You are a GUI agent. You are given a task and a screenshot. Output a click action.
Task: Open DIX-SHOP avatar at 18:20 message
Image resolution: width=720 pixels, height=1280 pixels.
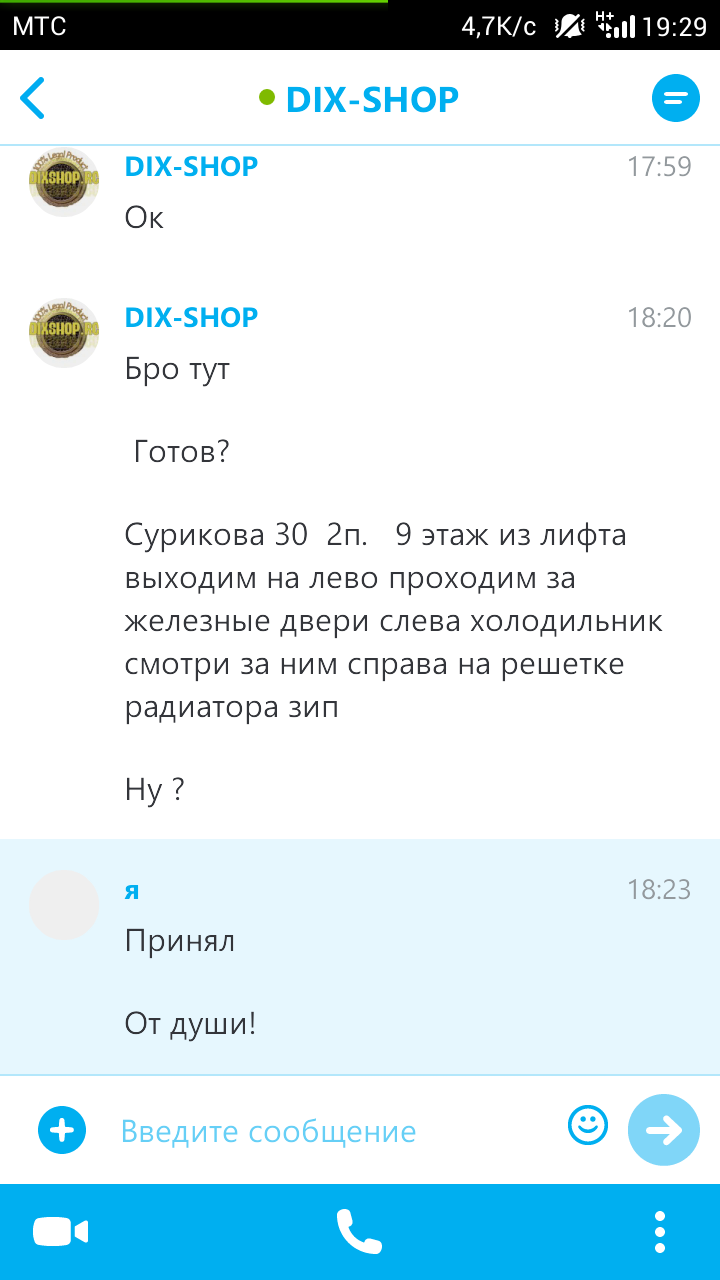click(x=64, y=333)
